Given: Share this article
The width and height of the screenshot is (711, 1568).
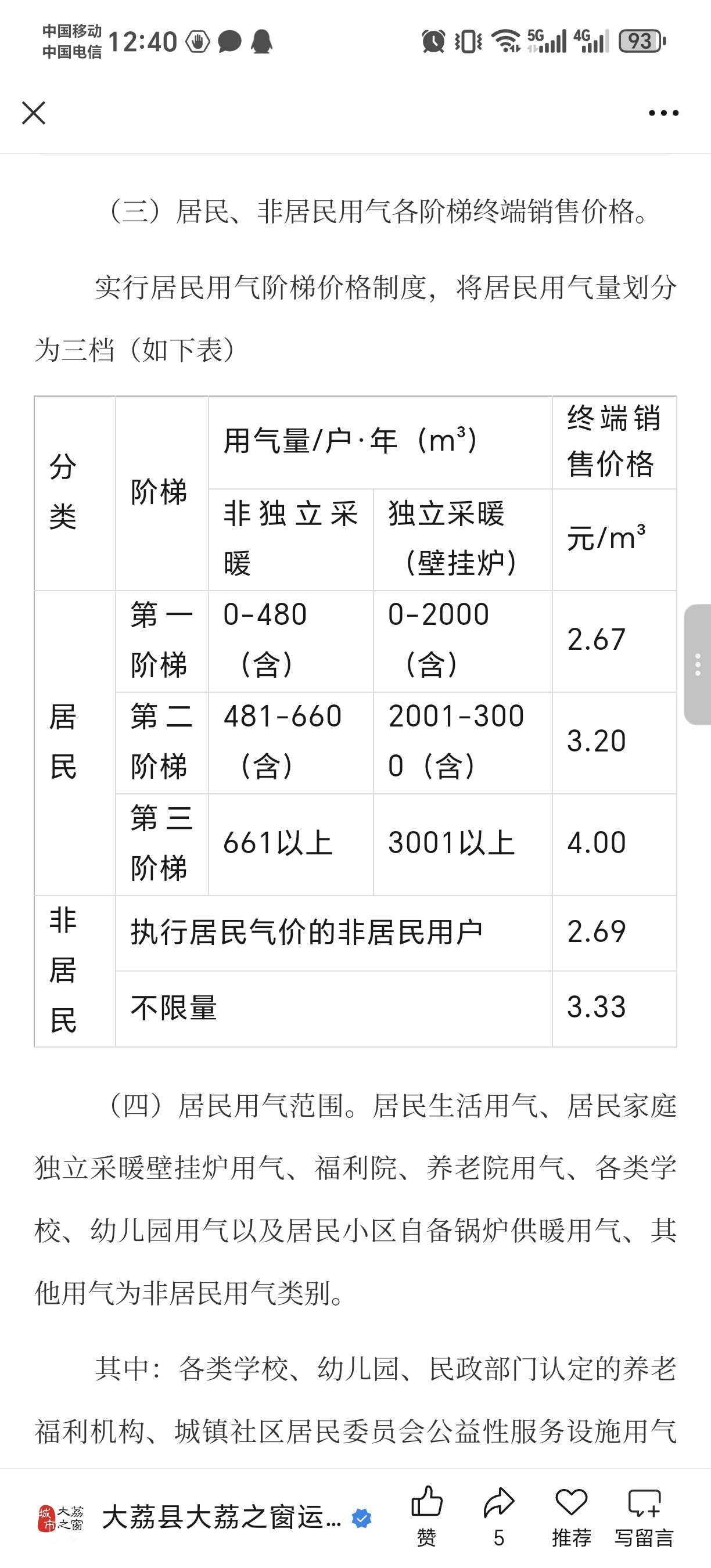Looking at the screenshot, I should [498, 1515].
